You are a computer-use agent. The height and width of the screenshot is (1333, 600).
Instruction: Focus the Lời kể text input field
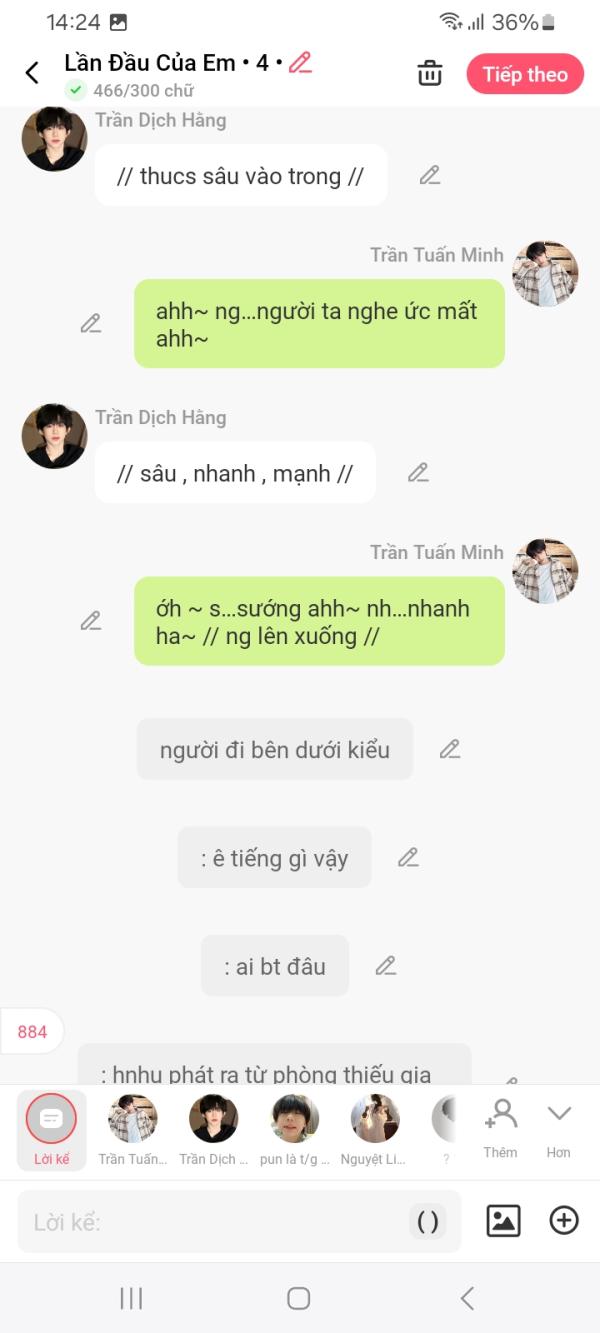[210, 1221]
